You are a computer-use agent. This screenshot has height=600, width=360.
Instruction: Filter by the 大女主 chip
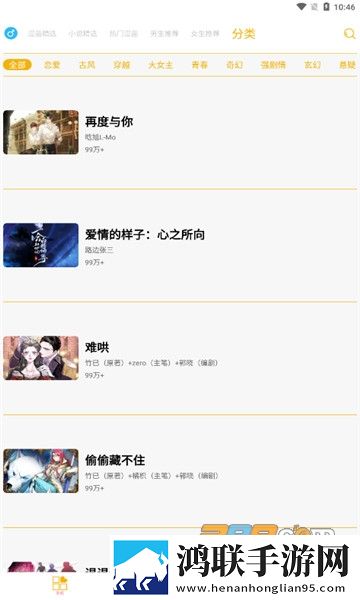click(x=161, y=65)
